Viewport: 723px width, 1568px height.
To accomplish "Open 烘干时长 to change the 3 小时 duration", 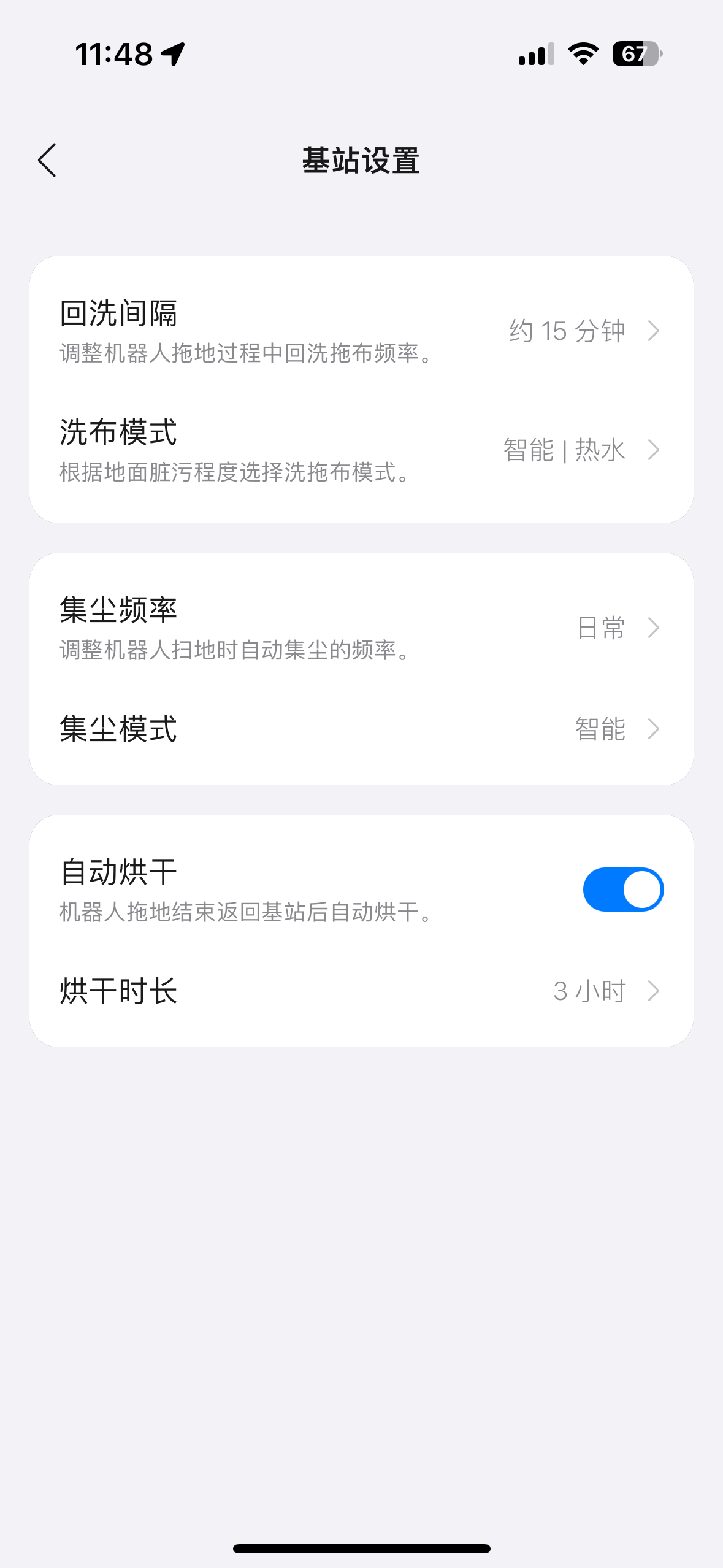I will [x=362, y=990].
